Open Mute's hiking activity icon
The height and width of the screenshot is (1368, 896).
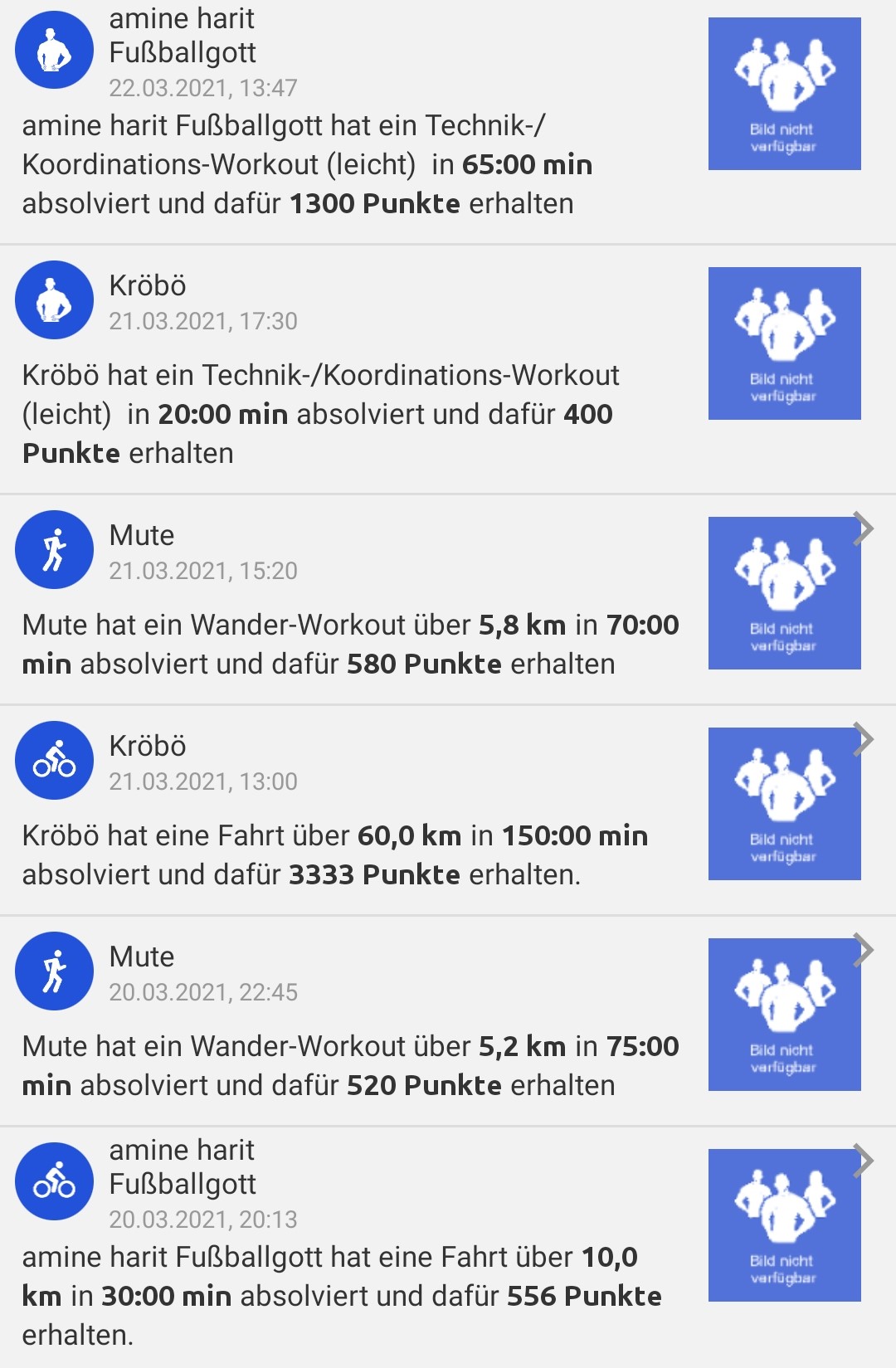click(x=54, y=549)
